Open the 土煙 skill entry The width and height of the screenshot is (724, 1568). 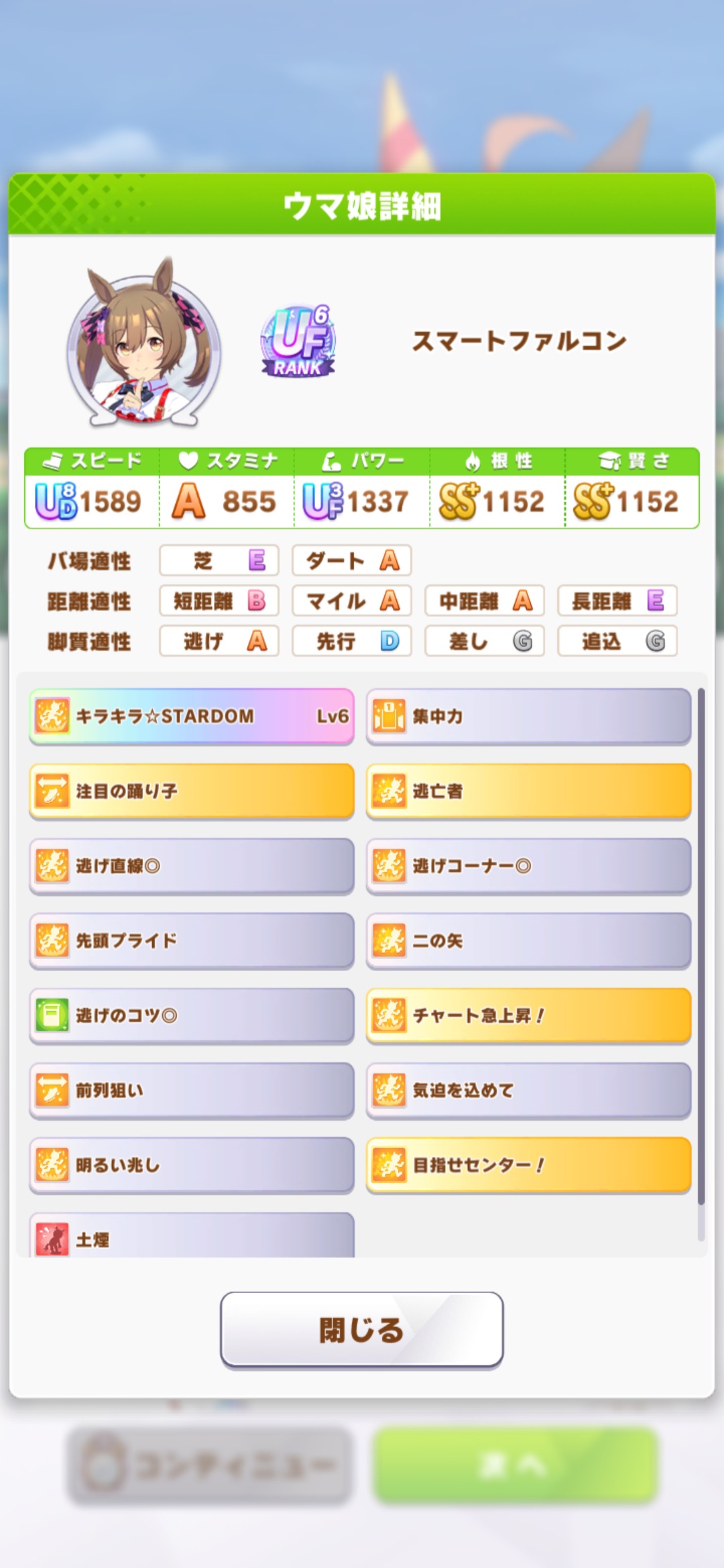coord(192,1237)
